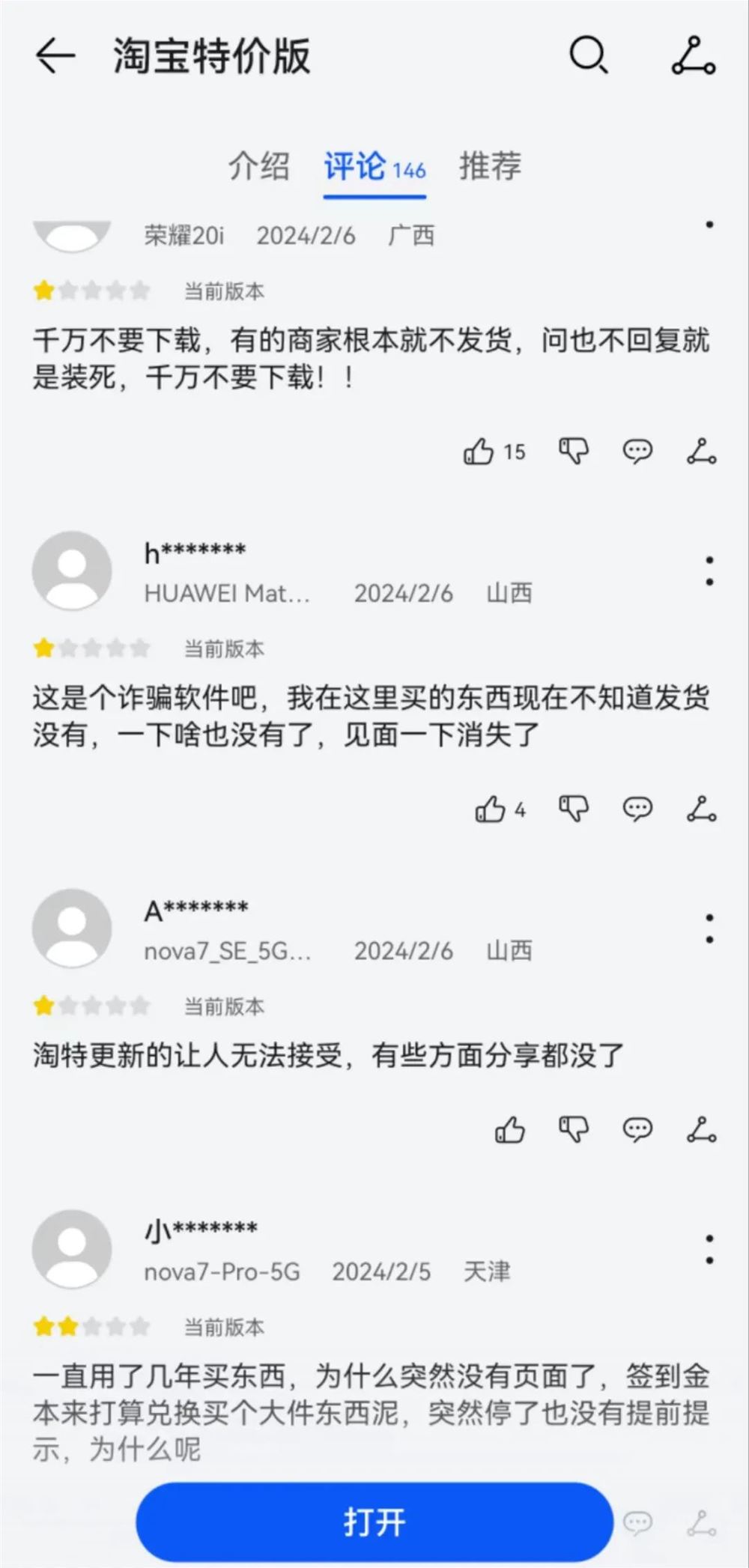Dislike the 荣耀20i review with thumbs down

572,451
